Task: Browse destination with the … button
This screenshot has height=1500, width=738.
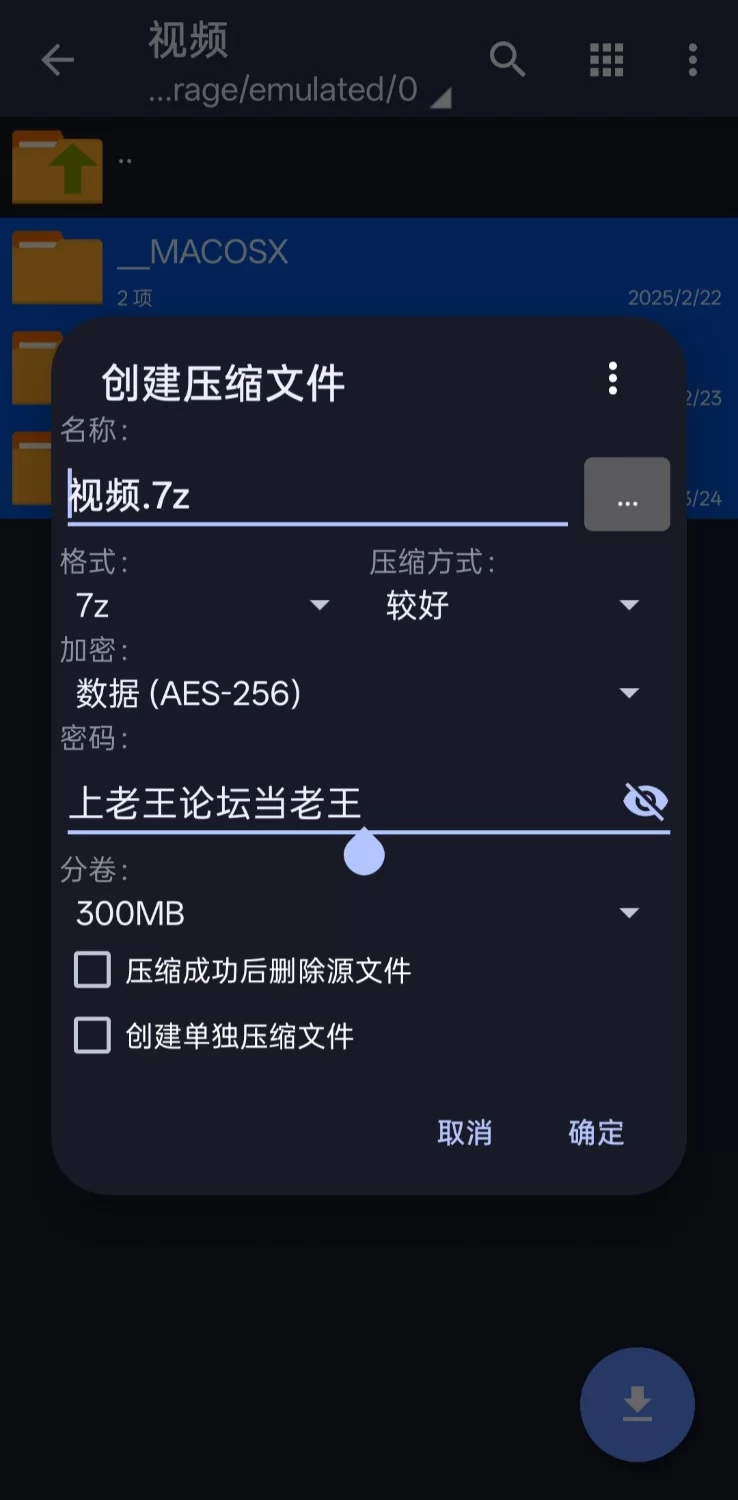Action: [x=627, y=494]
